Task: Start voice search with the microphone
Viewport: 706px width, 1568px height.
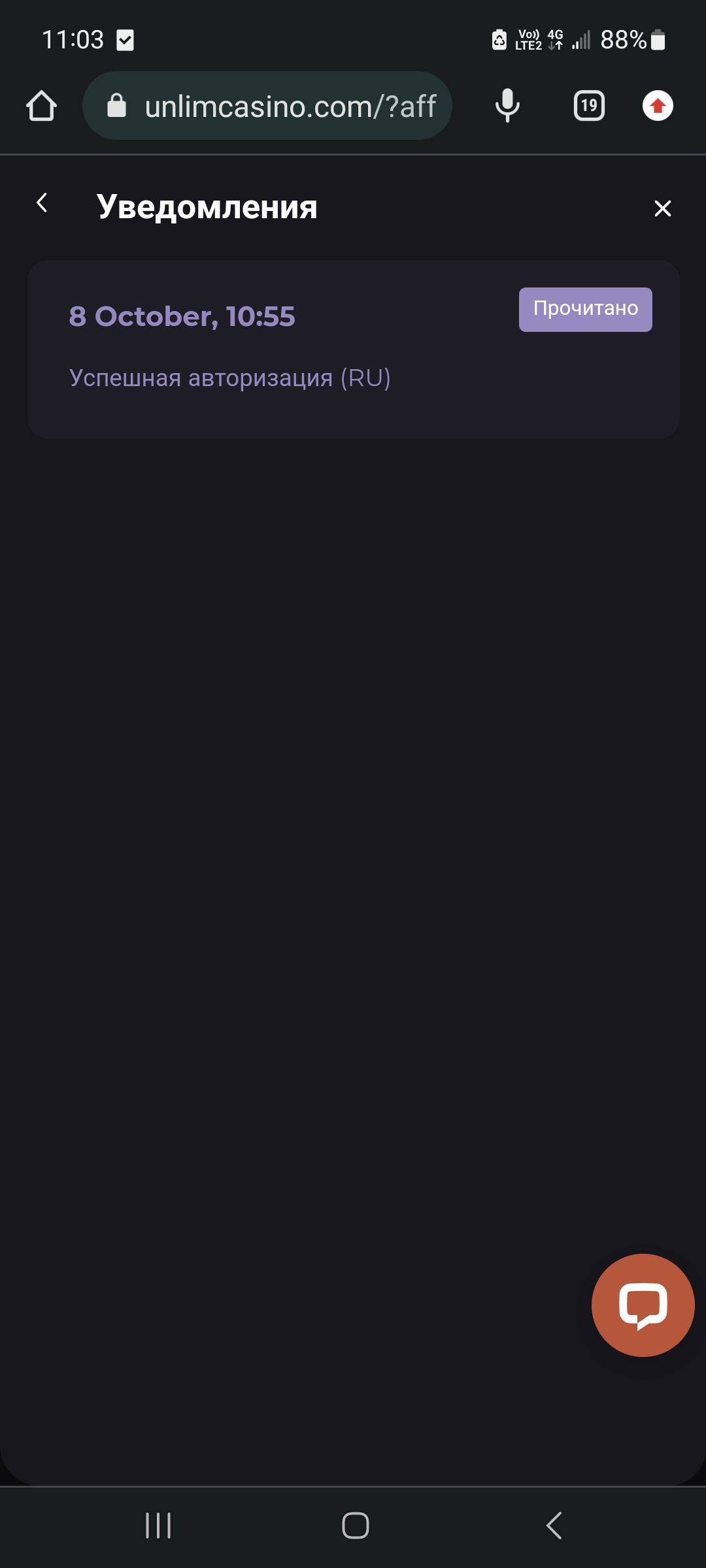Action: point(507,106)
